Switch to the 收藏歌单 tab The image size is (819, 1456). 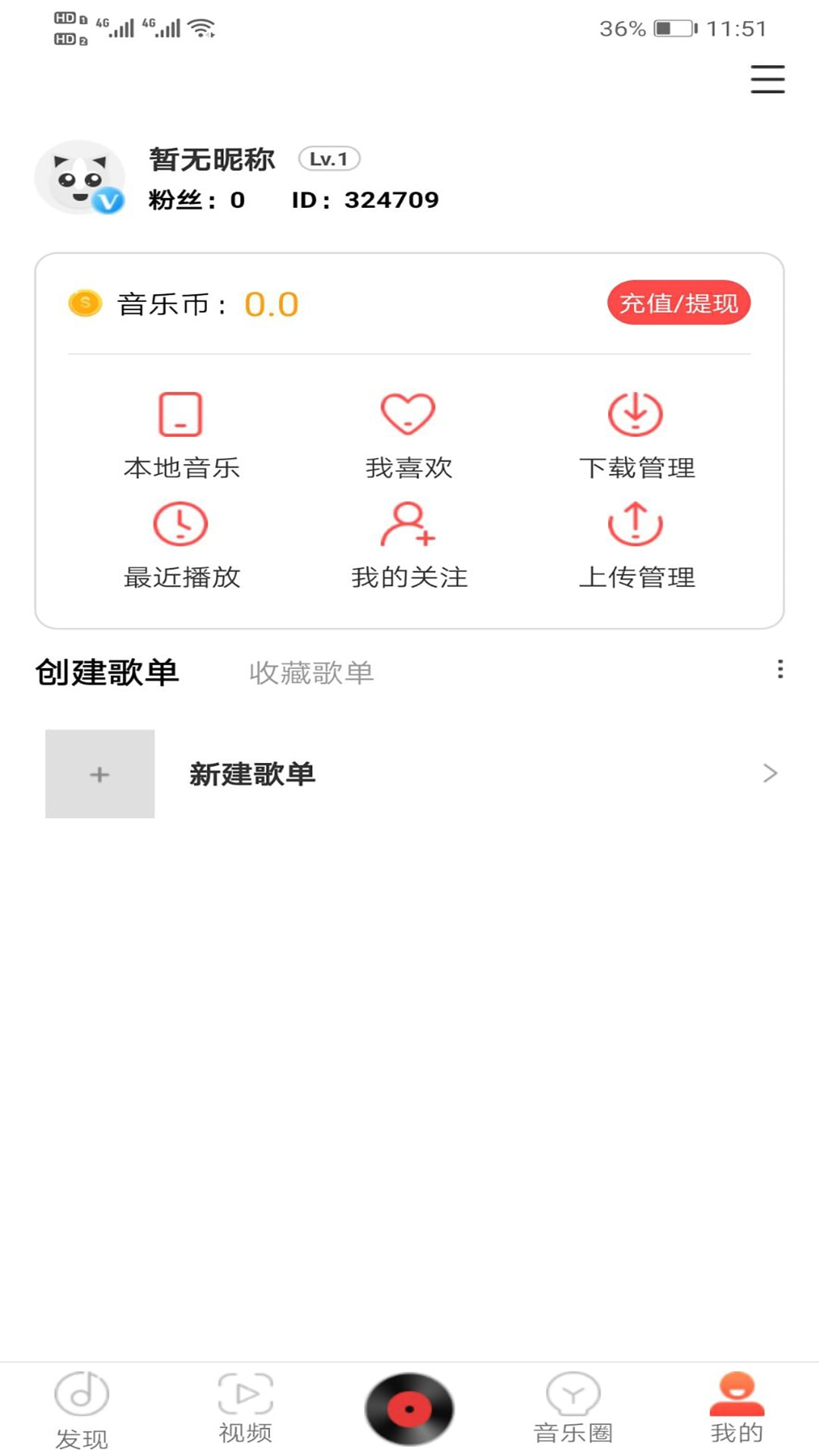click(x=311, y=673)
